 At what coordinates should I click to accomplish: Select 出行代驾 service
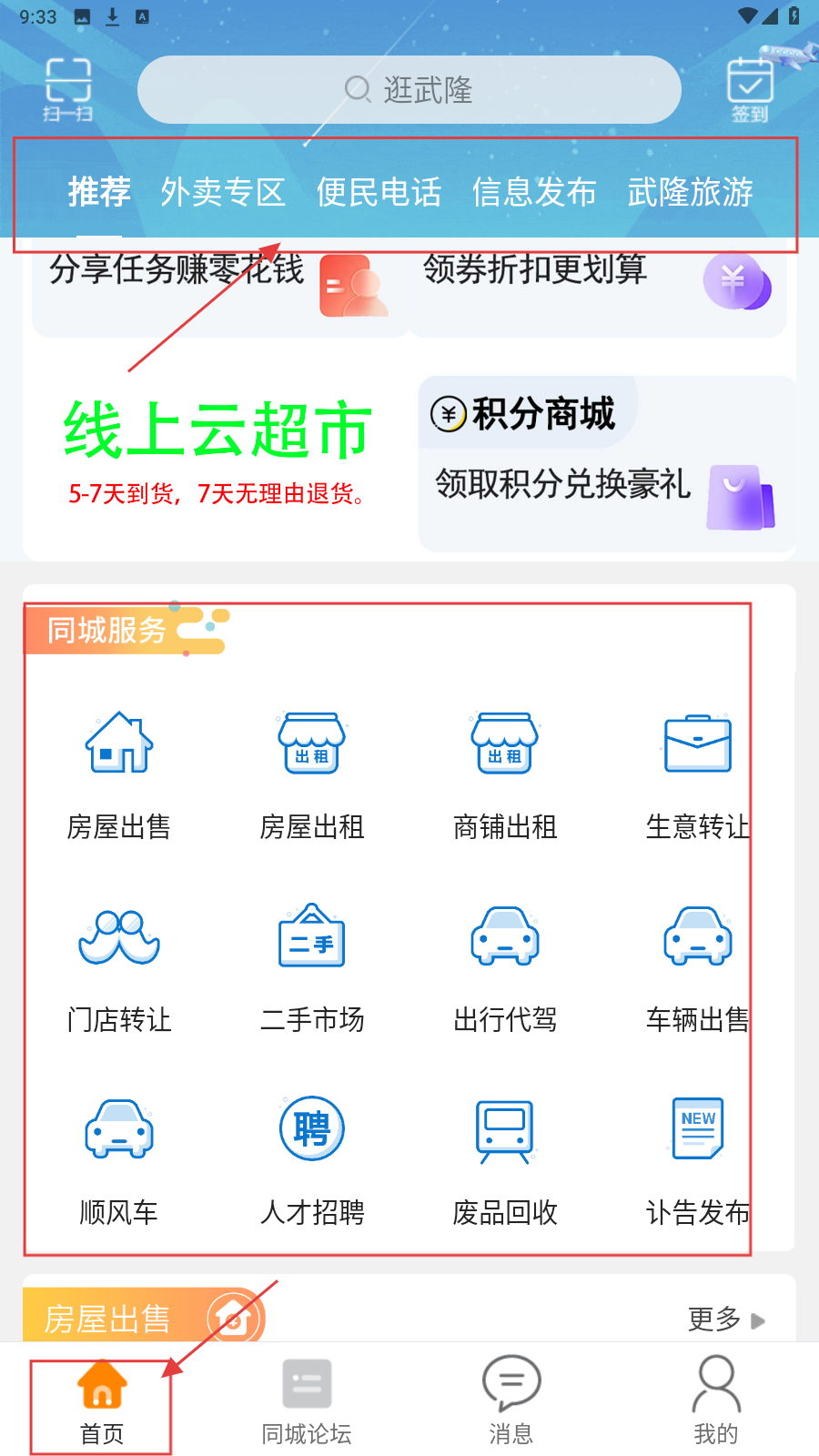tap(505, 966)
